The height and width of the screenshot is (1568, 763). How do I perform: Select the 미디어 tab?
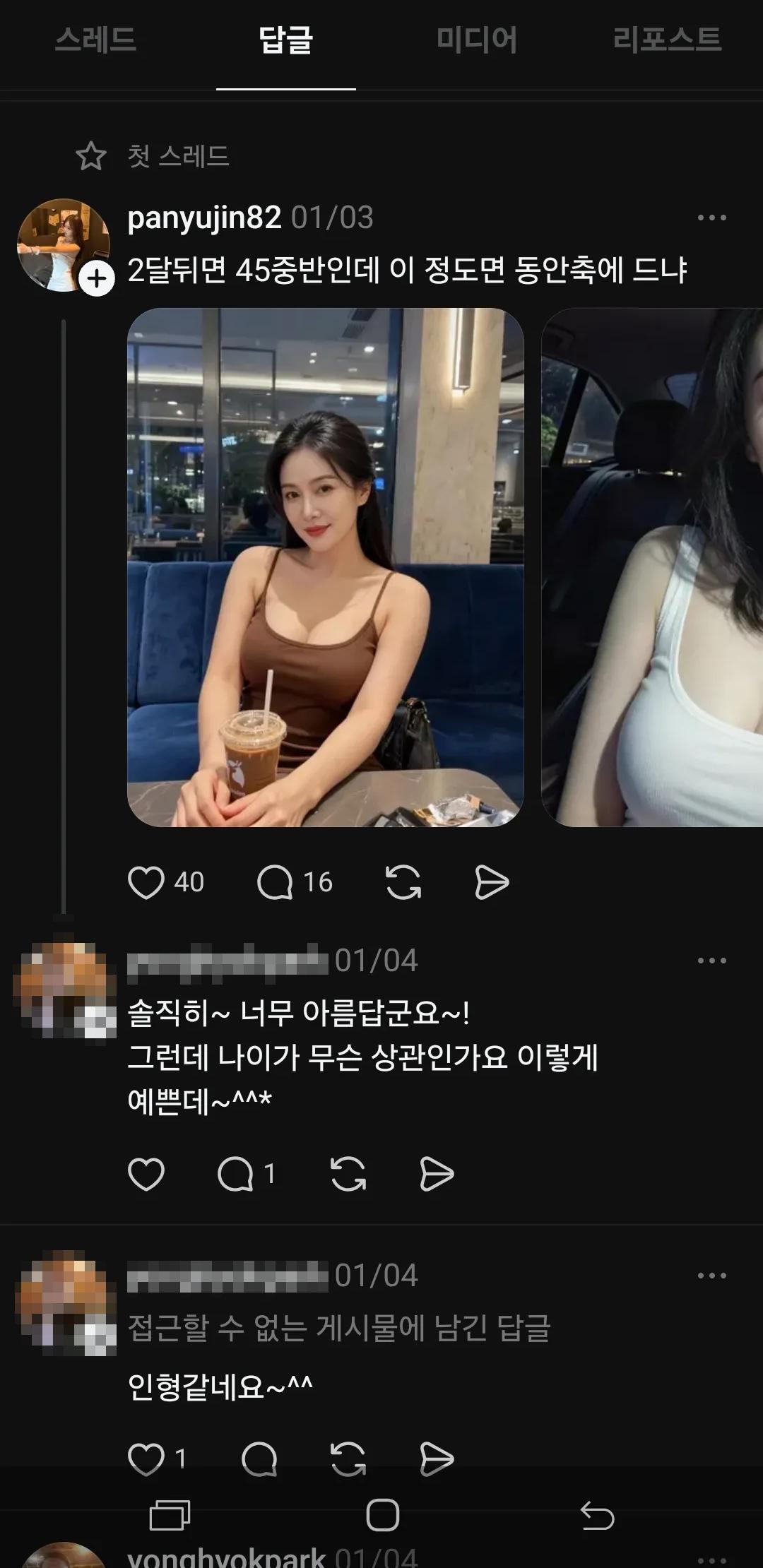[477, 40]
